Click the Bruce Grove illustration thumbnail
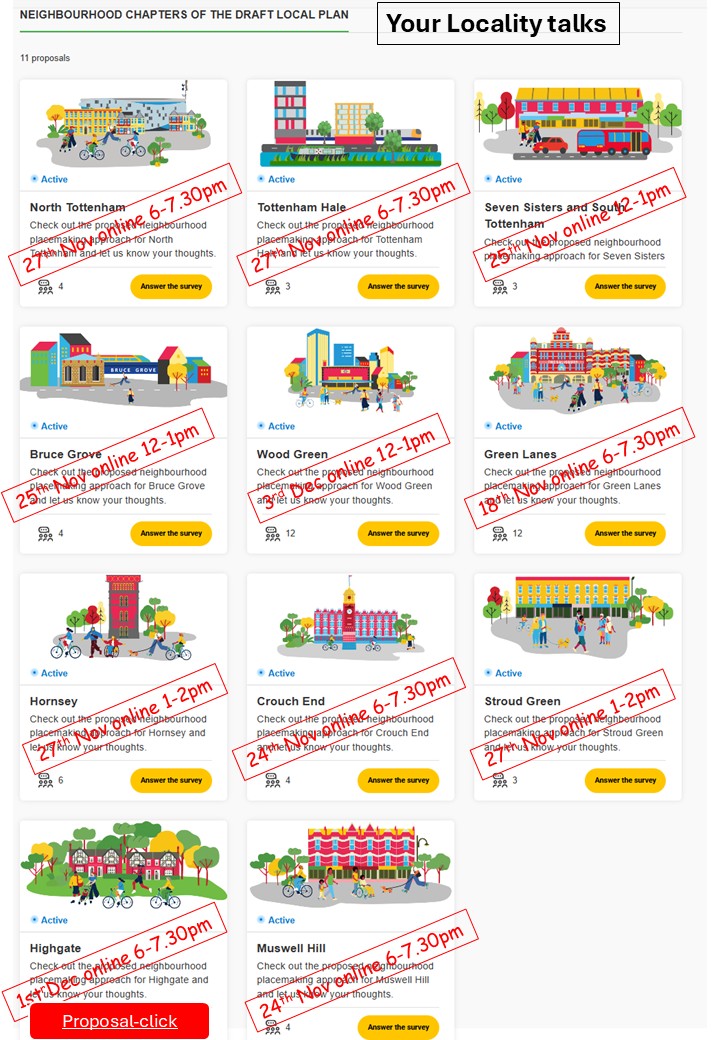The height and width of the screenshot is (1040, 720). pos(123,375)
